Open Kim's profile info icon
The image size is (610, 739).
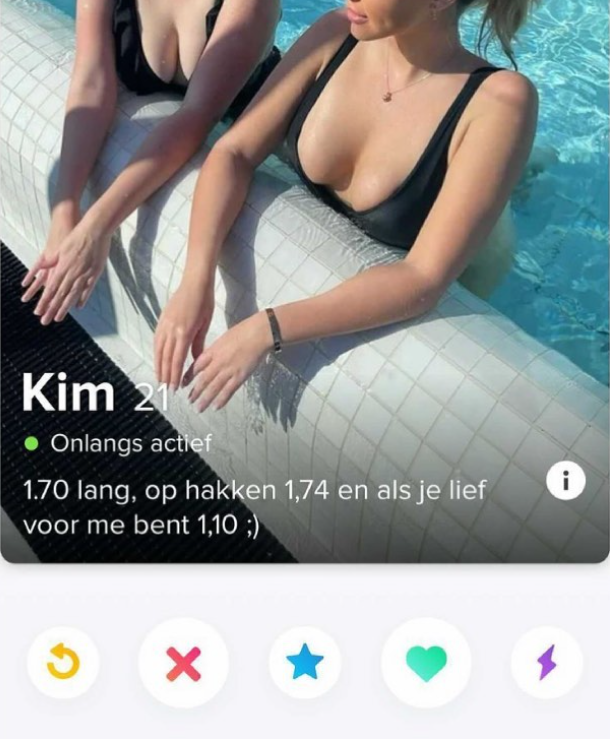click(566, 482)
